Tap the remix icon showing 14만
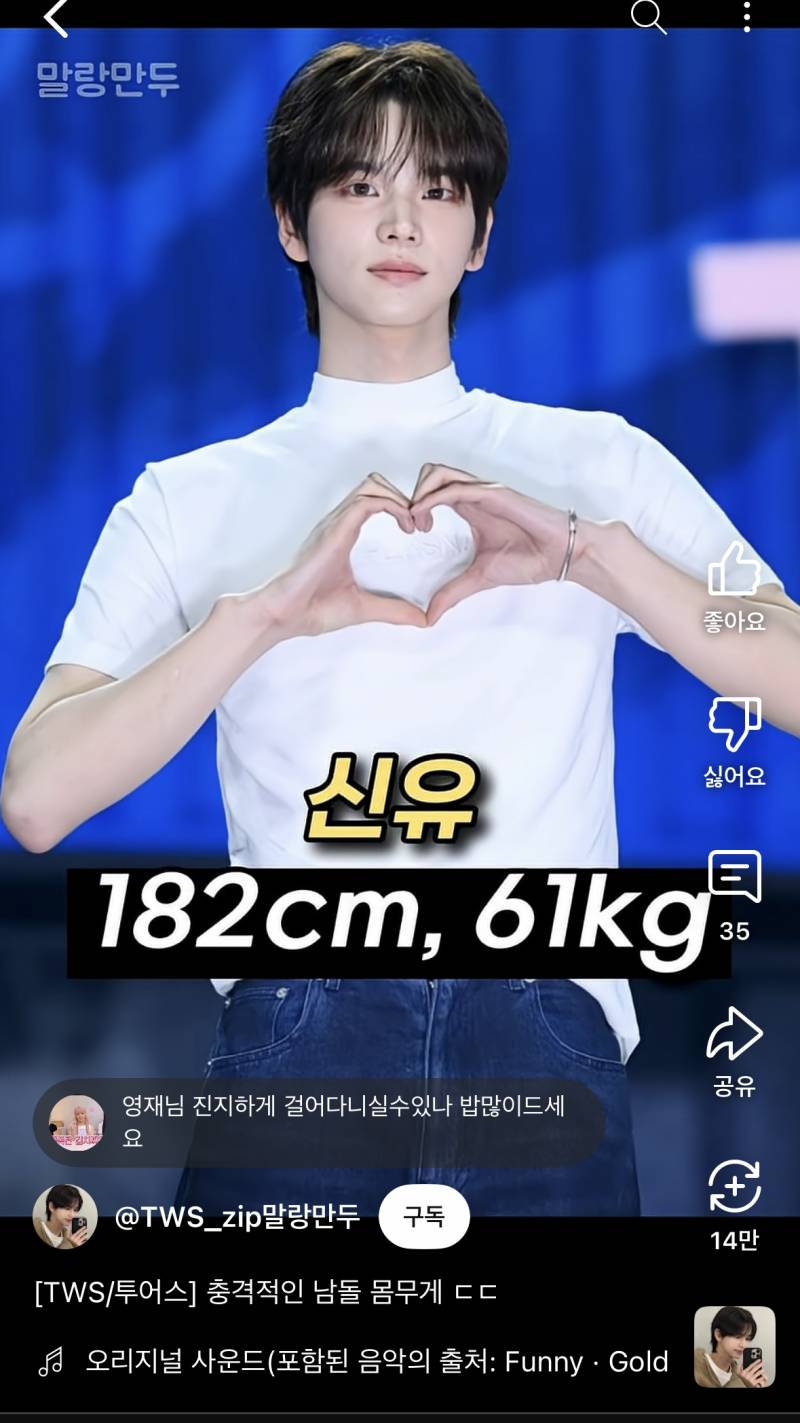Image resolution: width=800 pixels, height=1423 pixels. click(x=734, y=1190)
